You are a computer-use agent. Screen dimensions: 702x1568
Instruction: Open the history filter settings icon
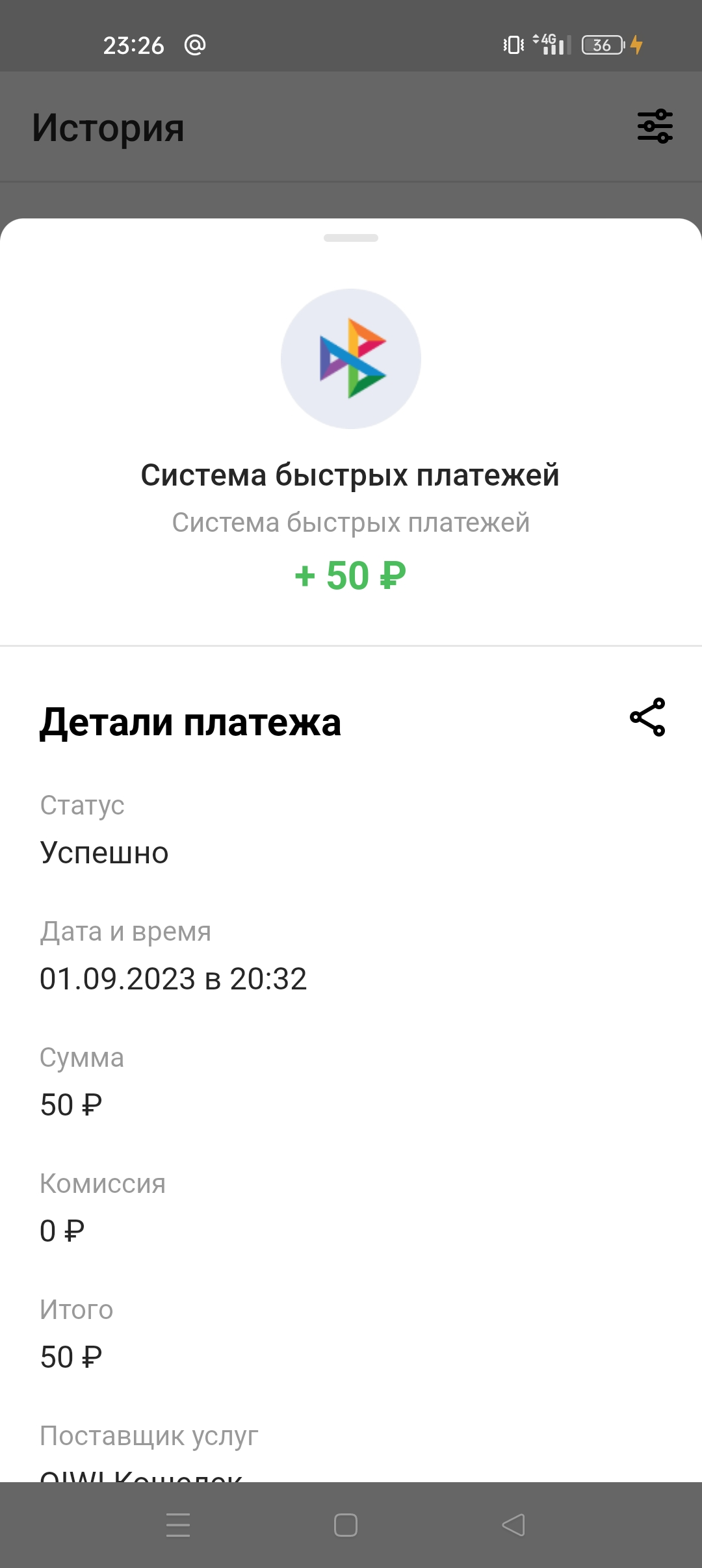tap(655, 126)
